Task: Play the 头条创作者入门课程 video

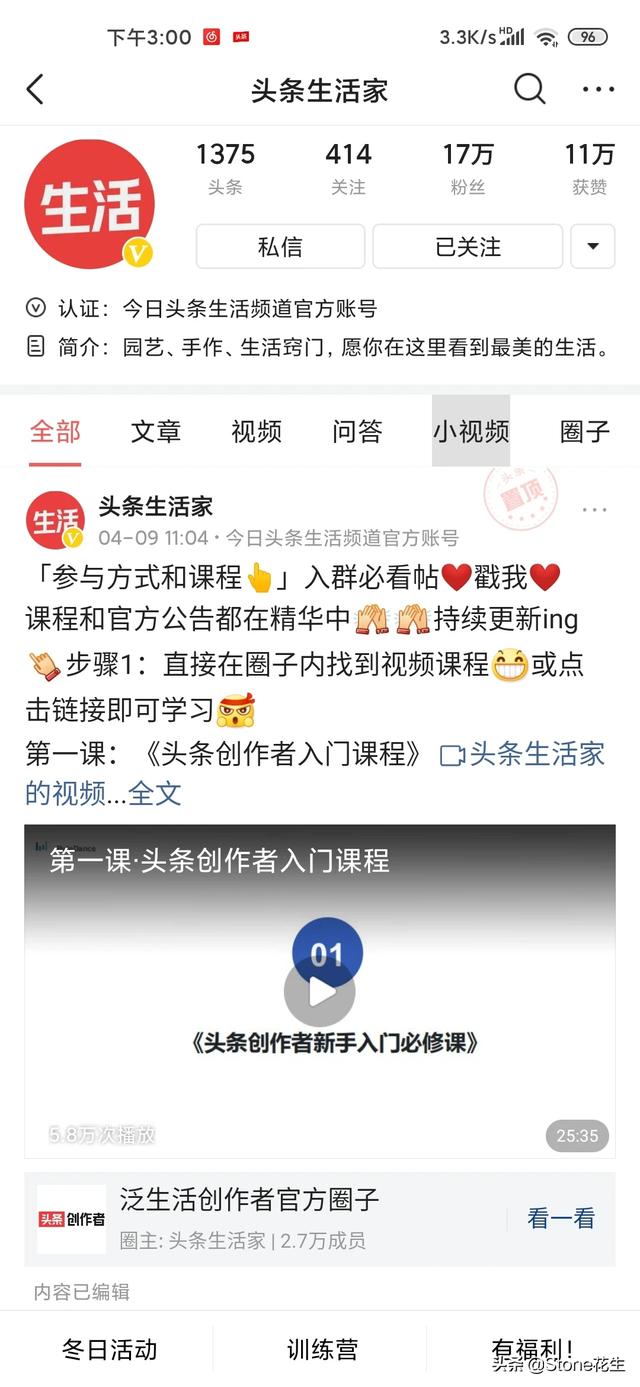Action: (x=320, y=991)
